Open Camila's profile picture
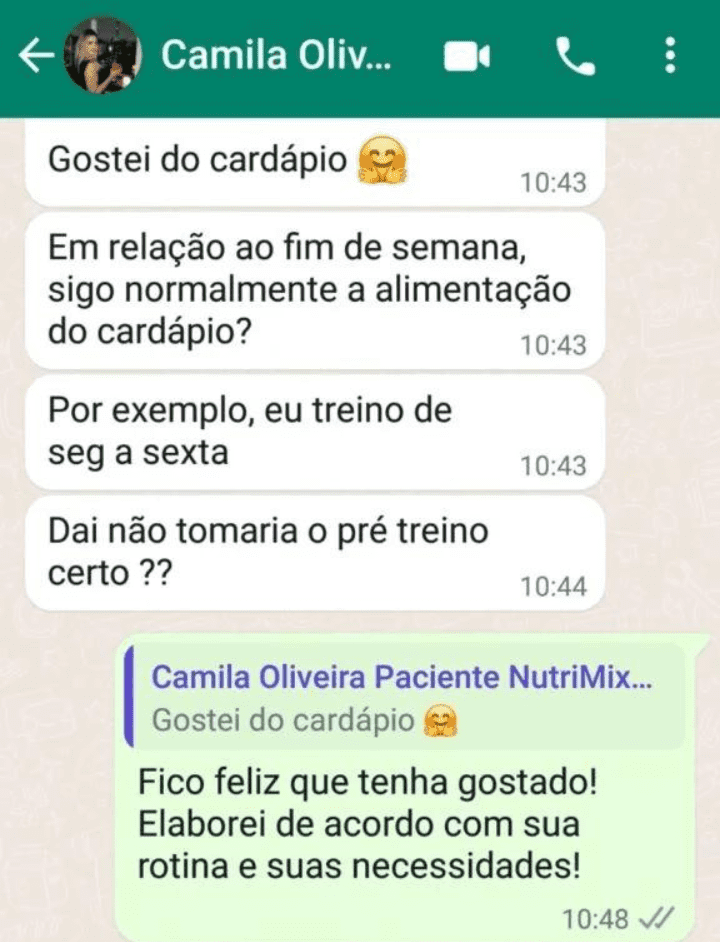 [x=103, y=55]
